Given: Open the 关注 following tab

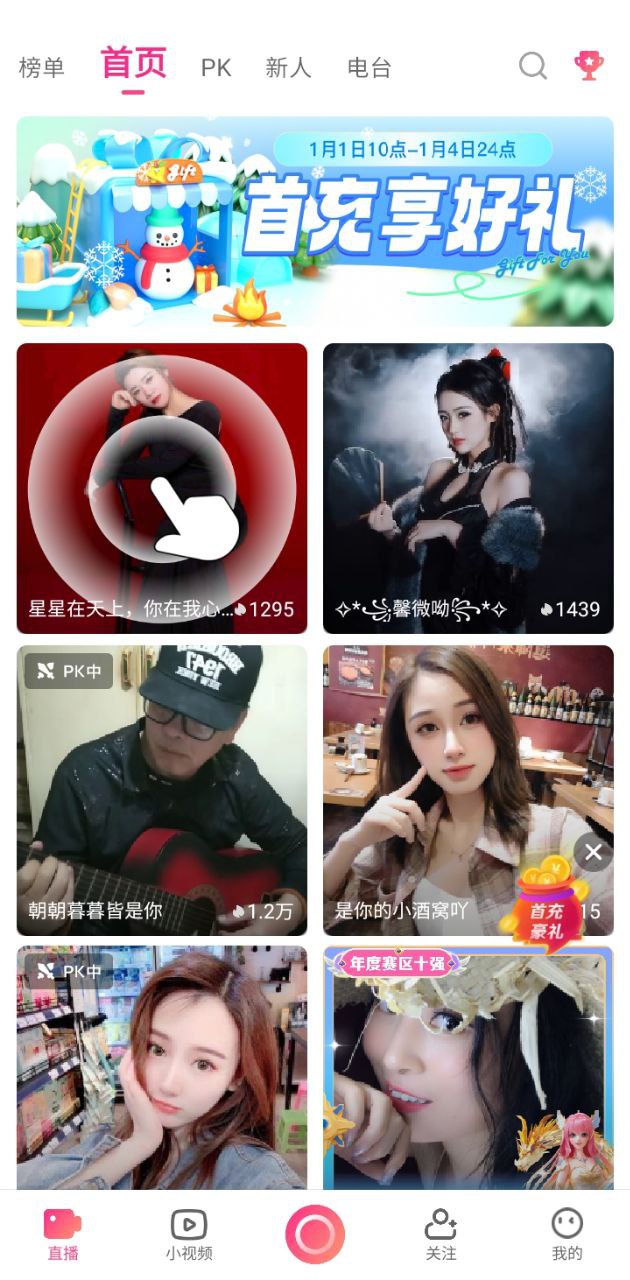Looking at the screenshot, I should (x=441, y=1234).
